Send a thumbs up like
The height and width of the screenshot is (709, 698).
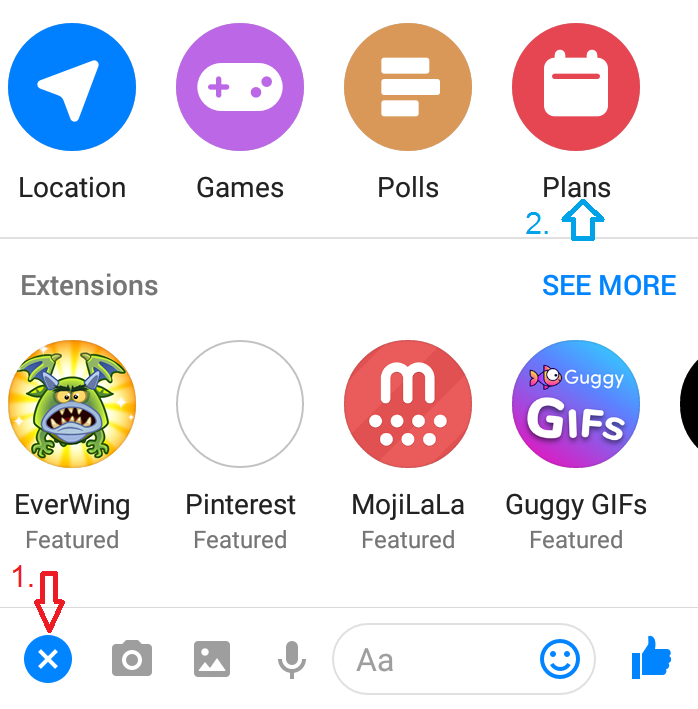(x=651, y=660)
